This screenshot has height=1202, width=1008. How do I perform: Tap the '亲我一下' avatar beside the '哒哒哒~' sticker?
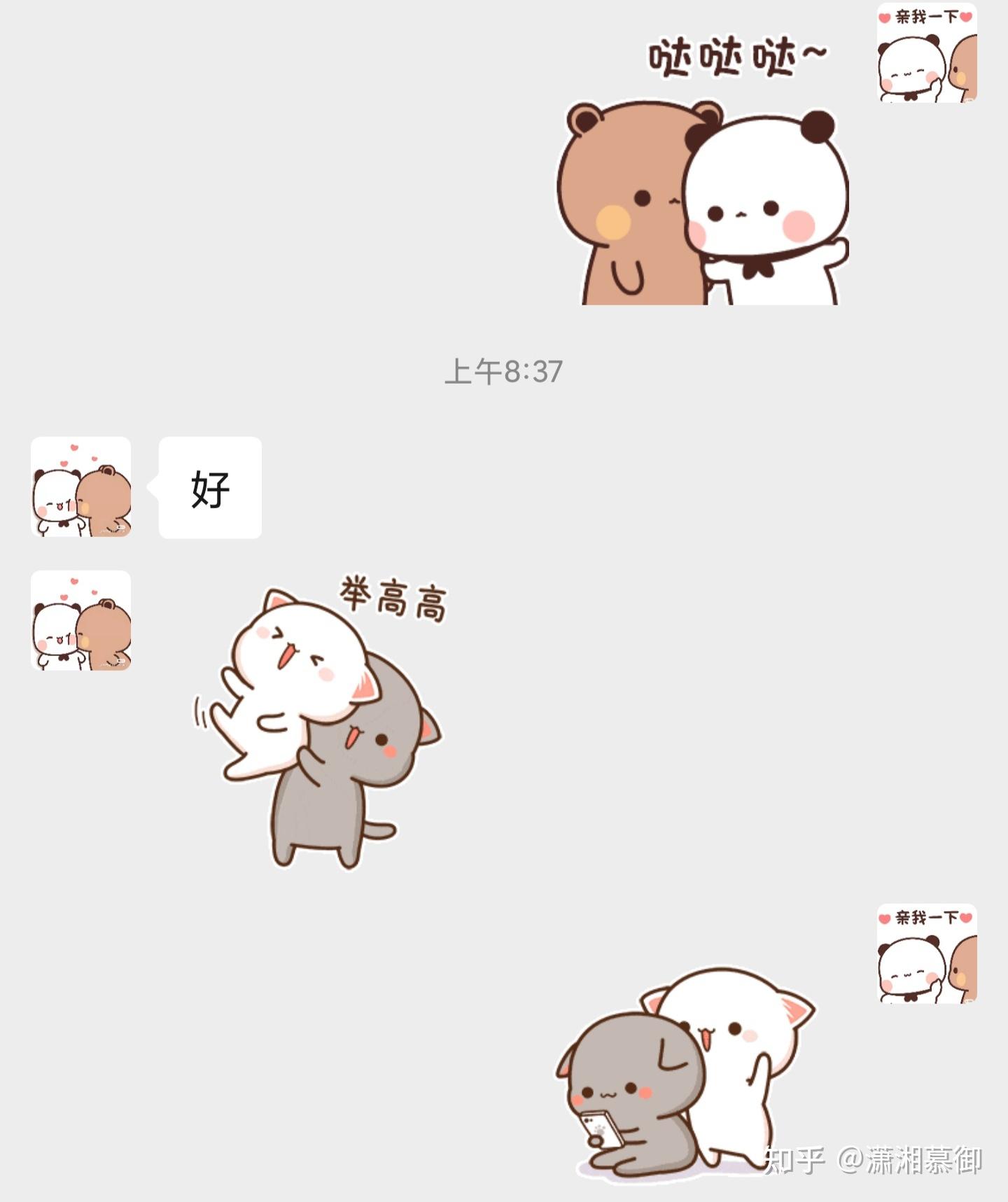point(927,53)
